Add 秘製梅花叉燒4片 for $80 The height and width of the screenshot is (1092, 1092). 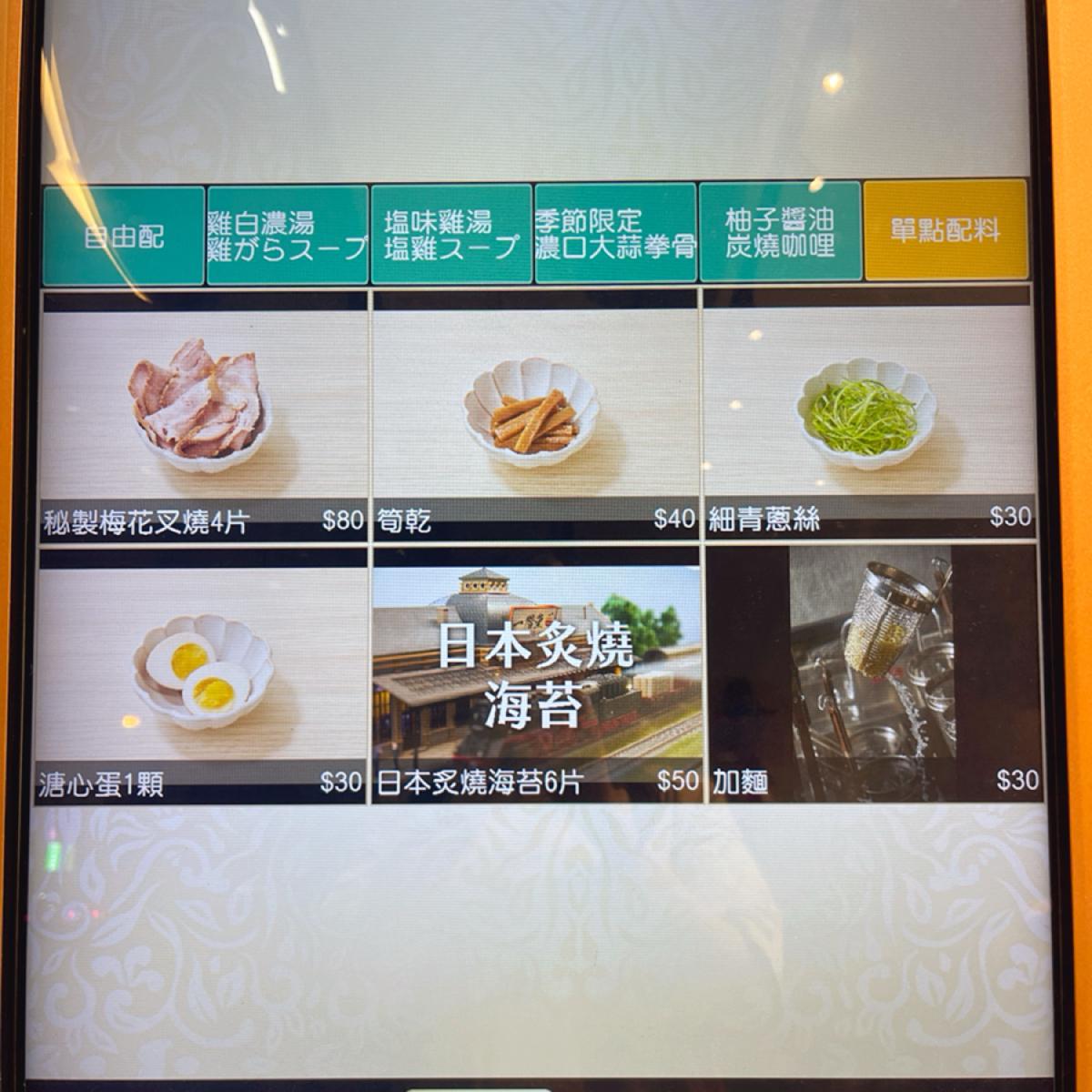point(203,416)
